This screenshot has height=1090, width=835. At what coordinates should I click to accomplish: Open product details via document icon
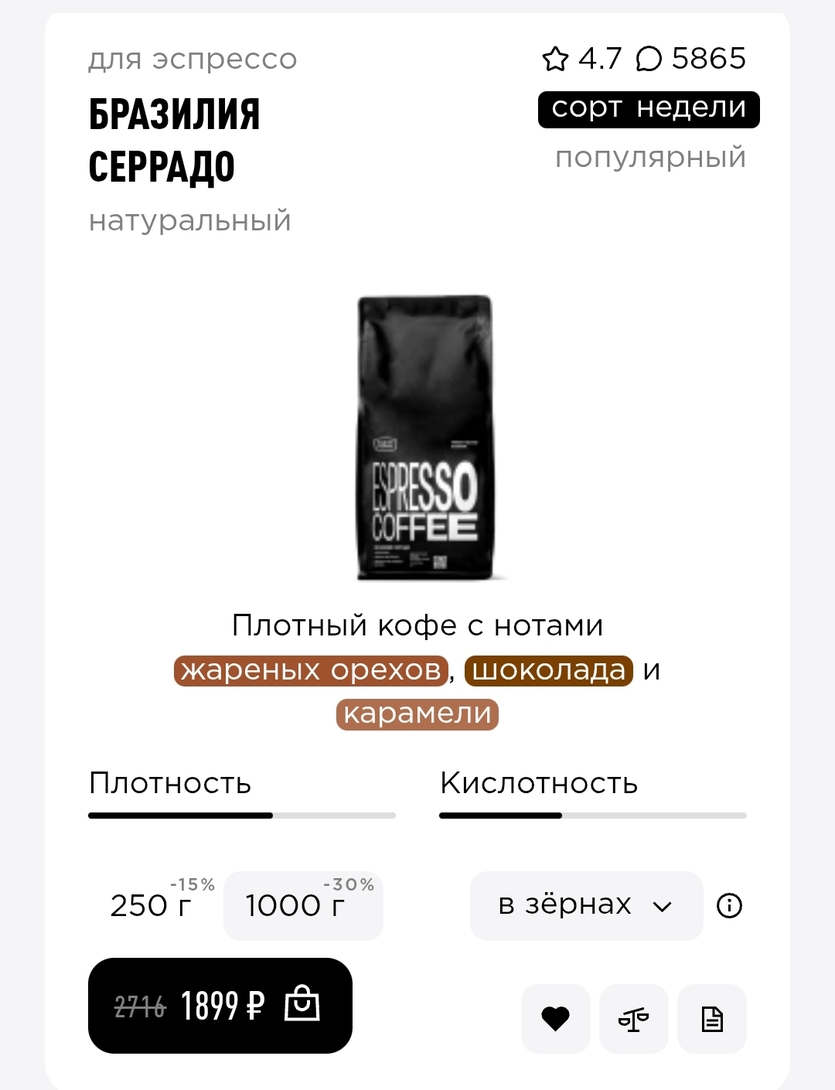tap(711, 1018)
